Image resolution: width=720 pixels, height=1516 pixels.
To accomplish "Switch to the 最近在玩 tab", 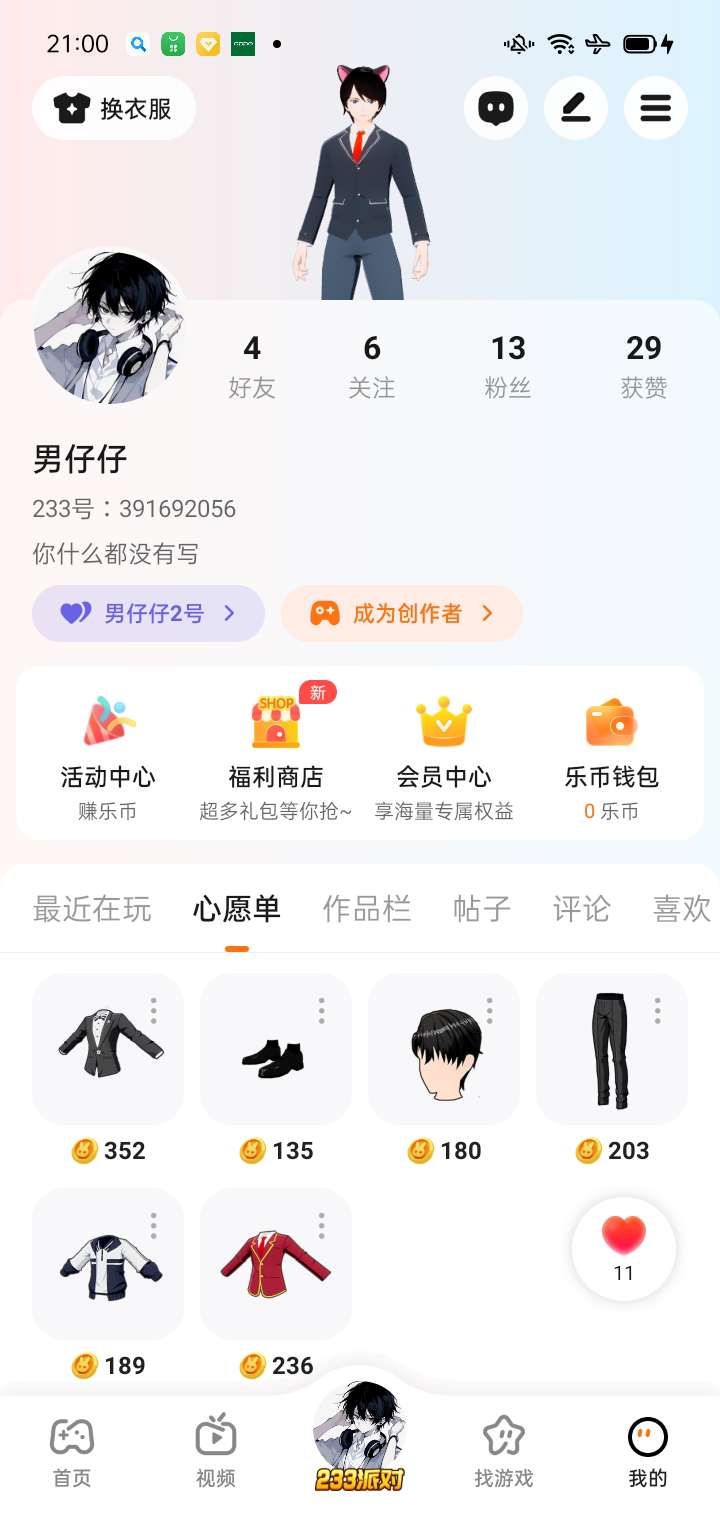I will pos(92,909).
